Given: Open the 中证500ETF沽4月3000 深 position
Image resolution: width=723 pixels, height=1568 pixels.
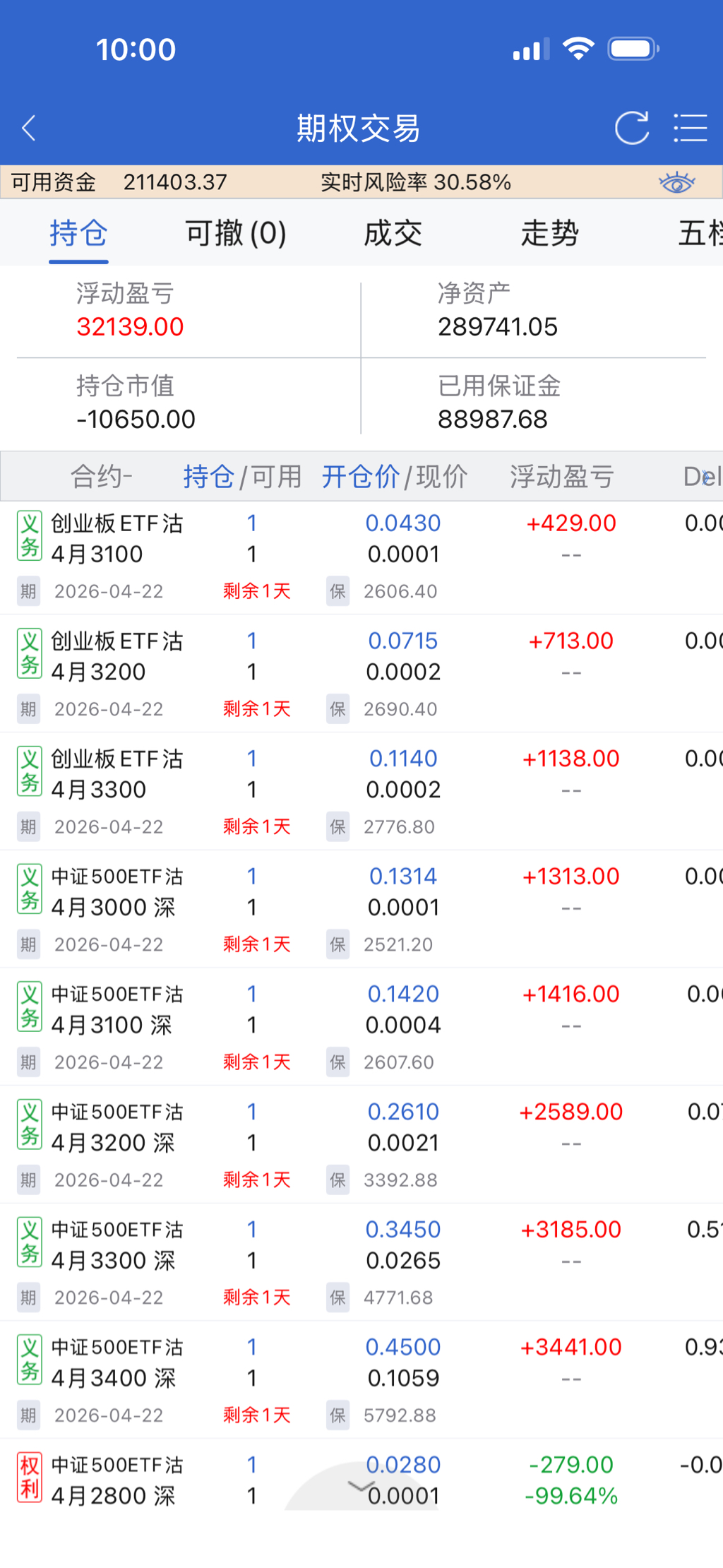Looking at the screenshot, I should [x=117, y=892].
